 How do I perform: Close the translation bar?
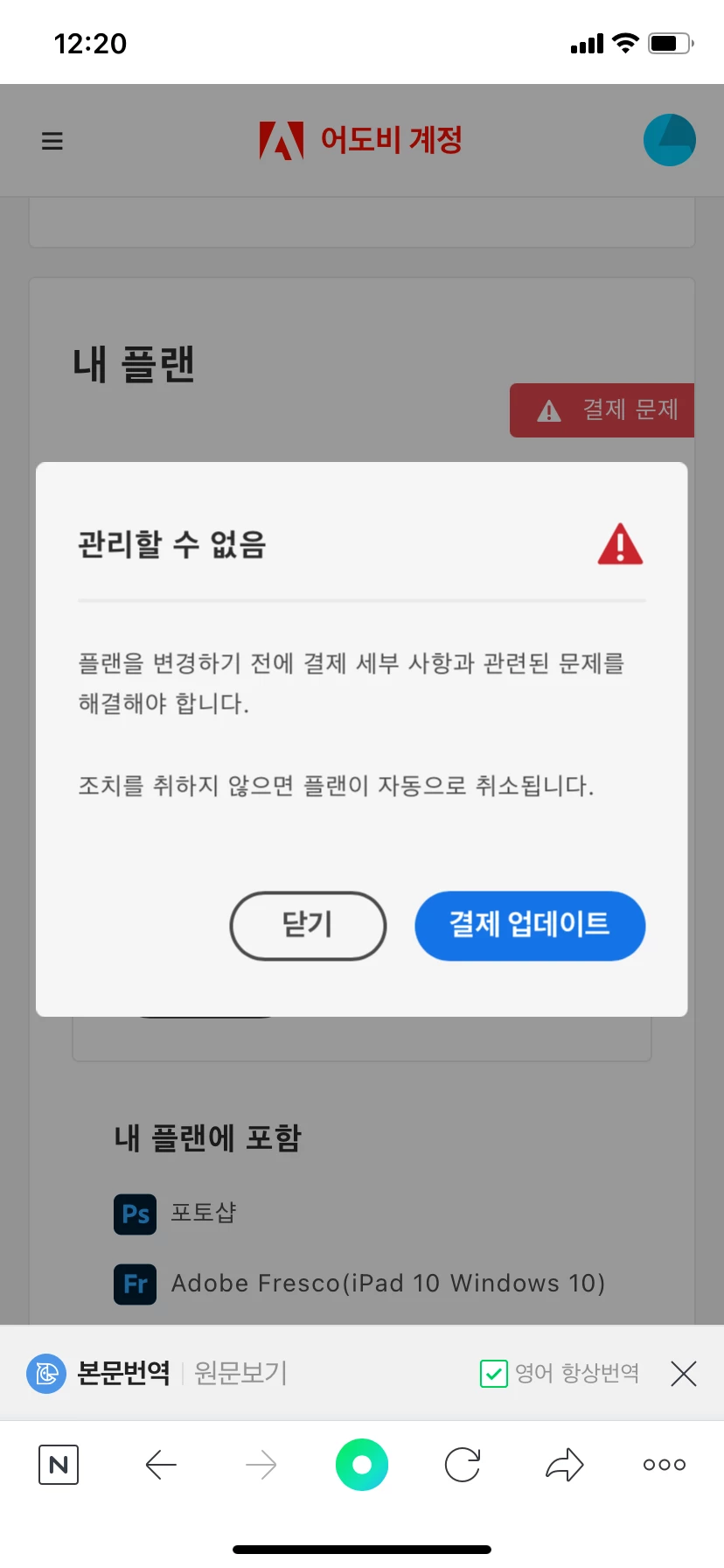point(683,1373)
